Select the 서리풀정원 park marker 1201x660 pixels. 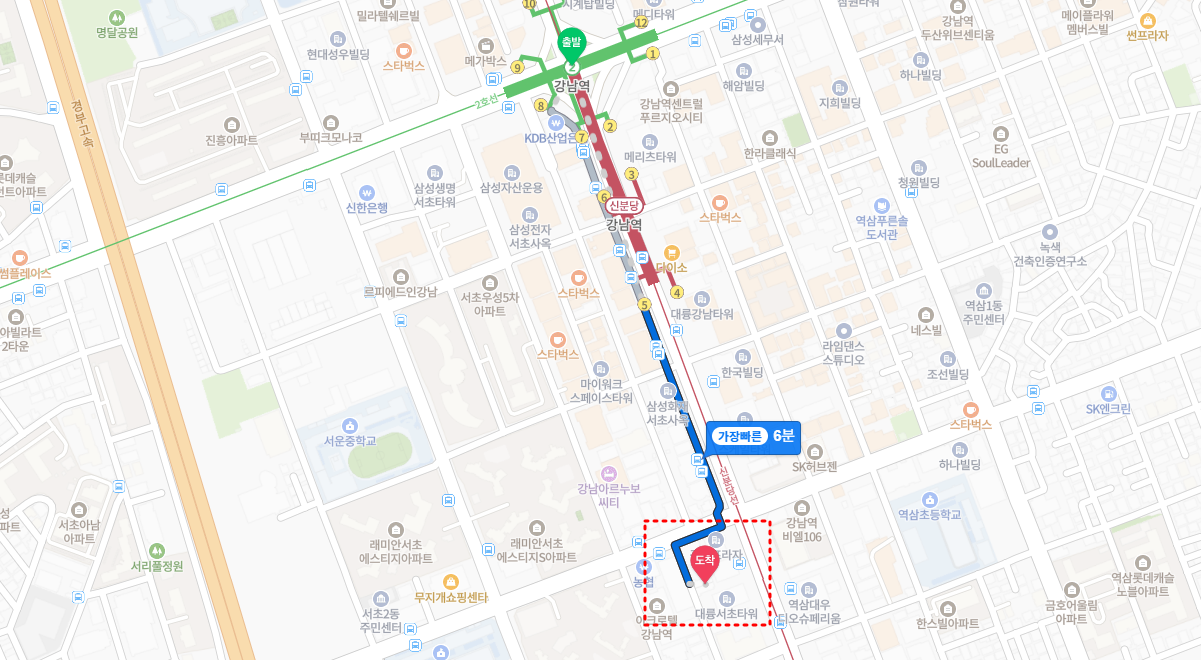click(x=157, y=550)
